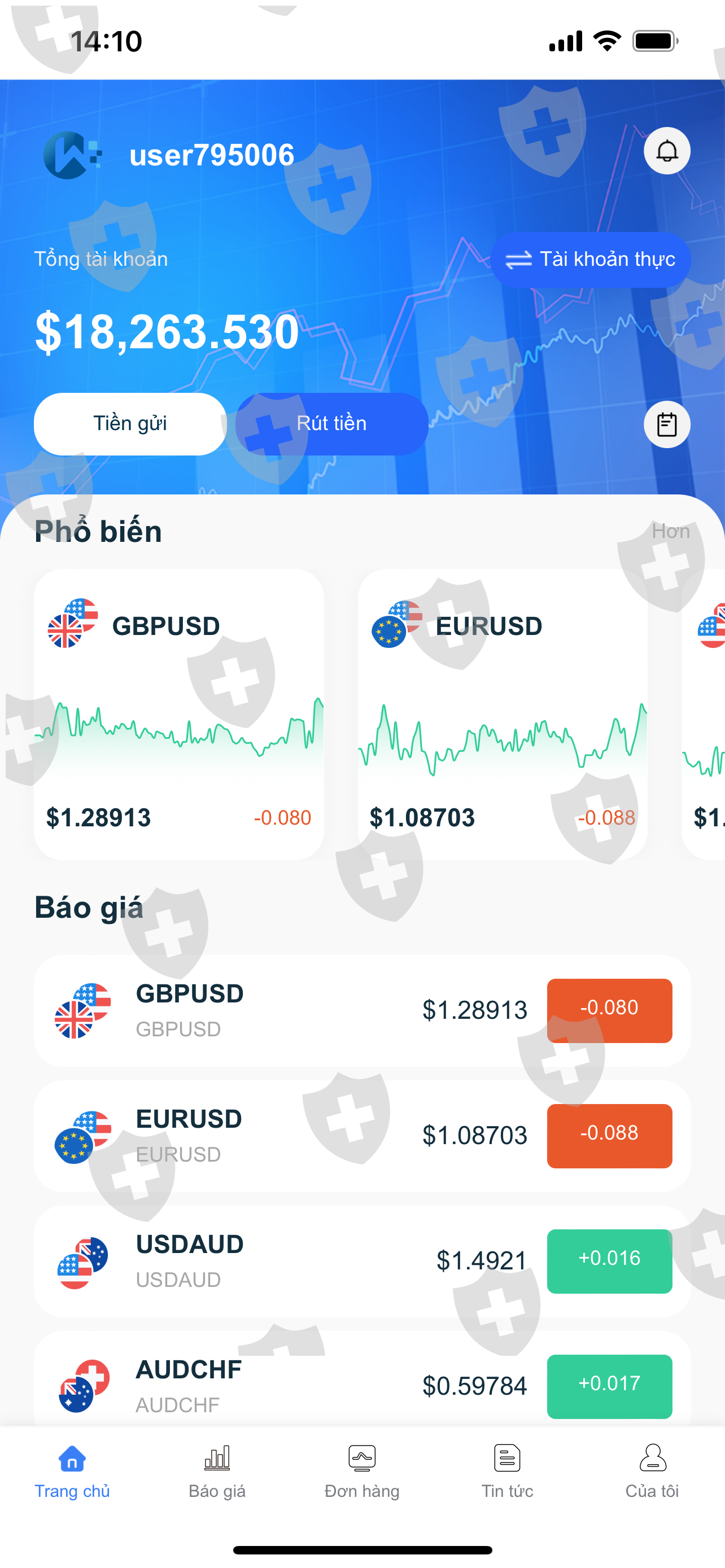Viewport: 725px width, 1568px height.
Task: Switch to the Trang chủ tab
Action: click(72, 1472)
